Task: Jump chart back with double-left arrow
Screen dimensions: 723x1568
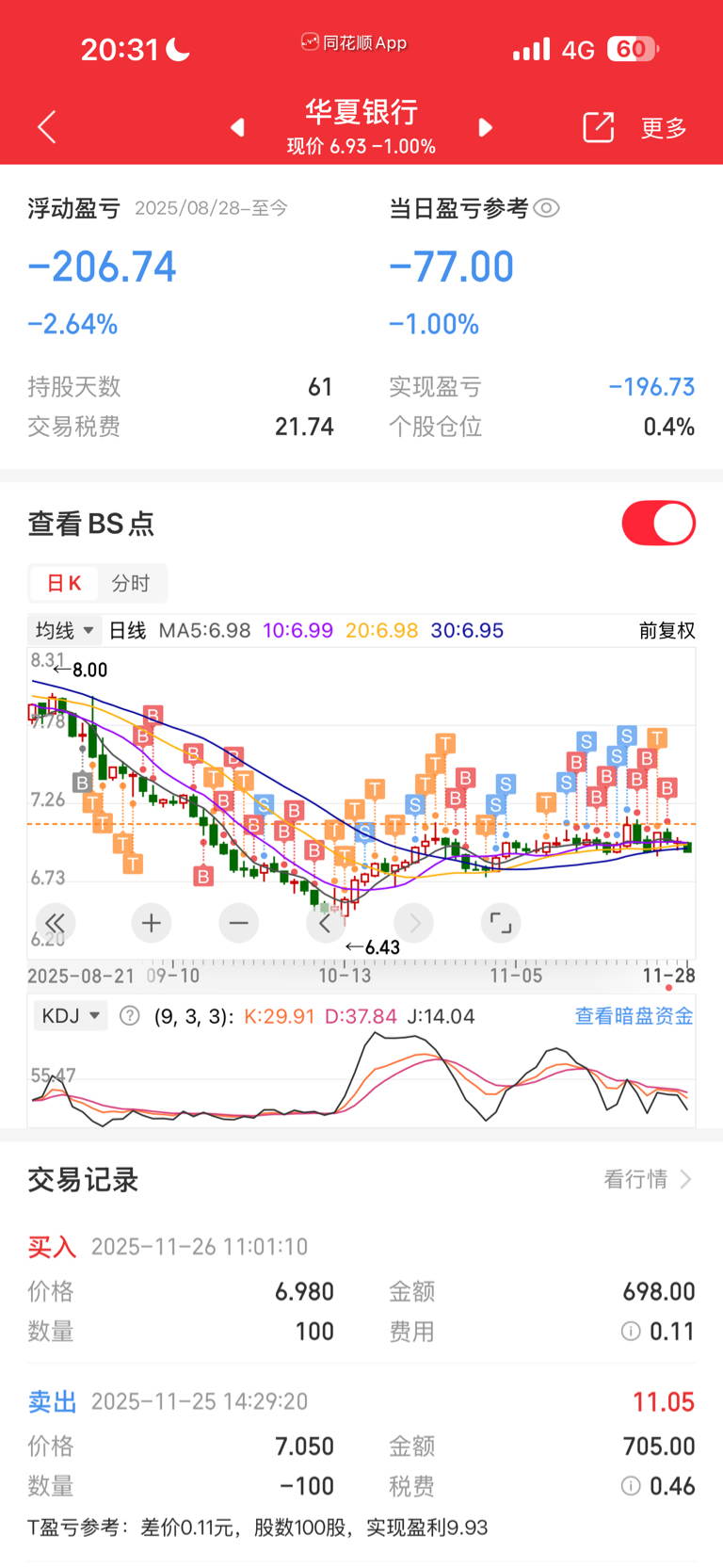Action: click(55, 923)
